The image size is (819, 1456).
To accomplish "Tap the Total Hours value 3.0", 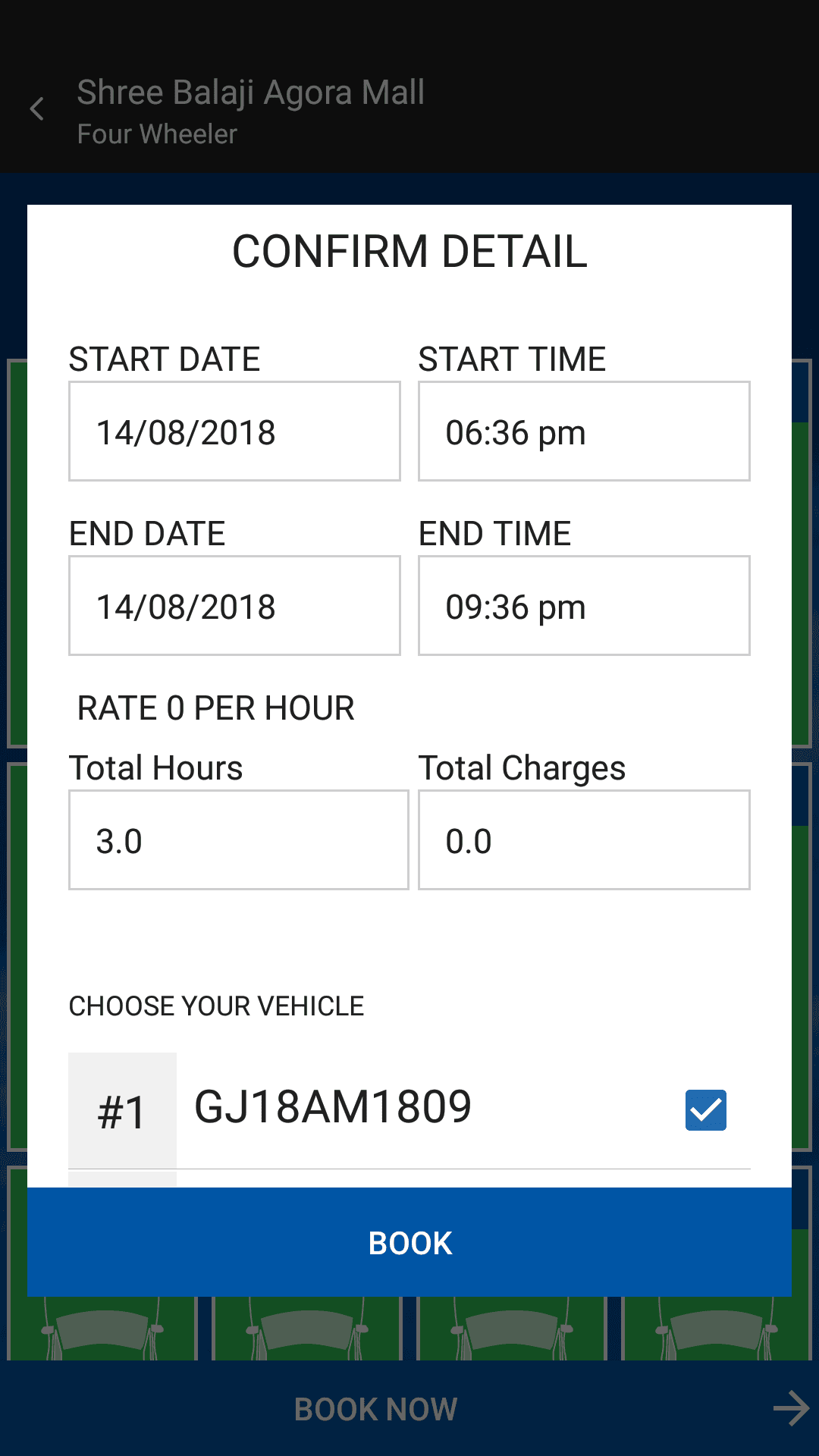I will point(238,839).
